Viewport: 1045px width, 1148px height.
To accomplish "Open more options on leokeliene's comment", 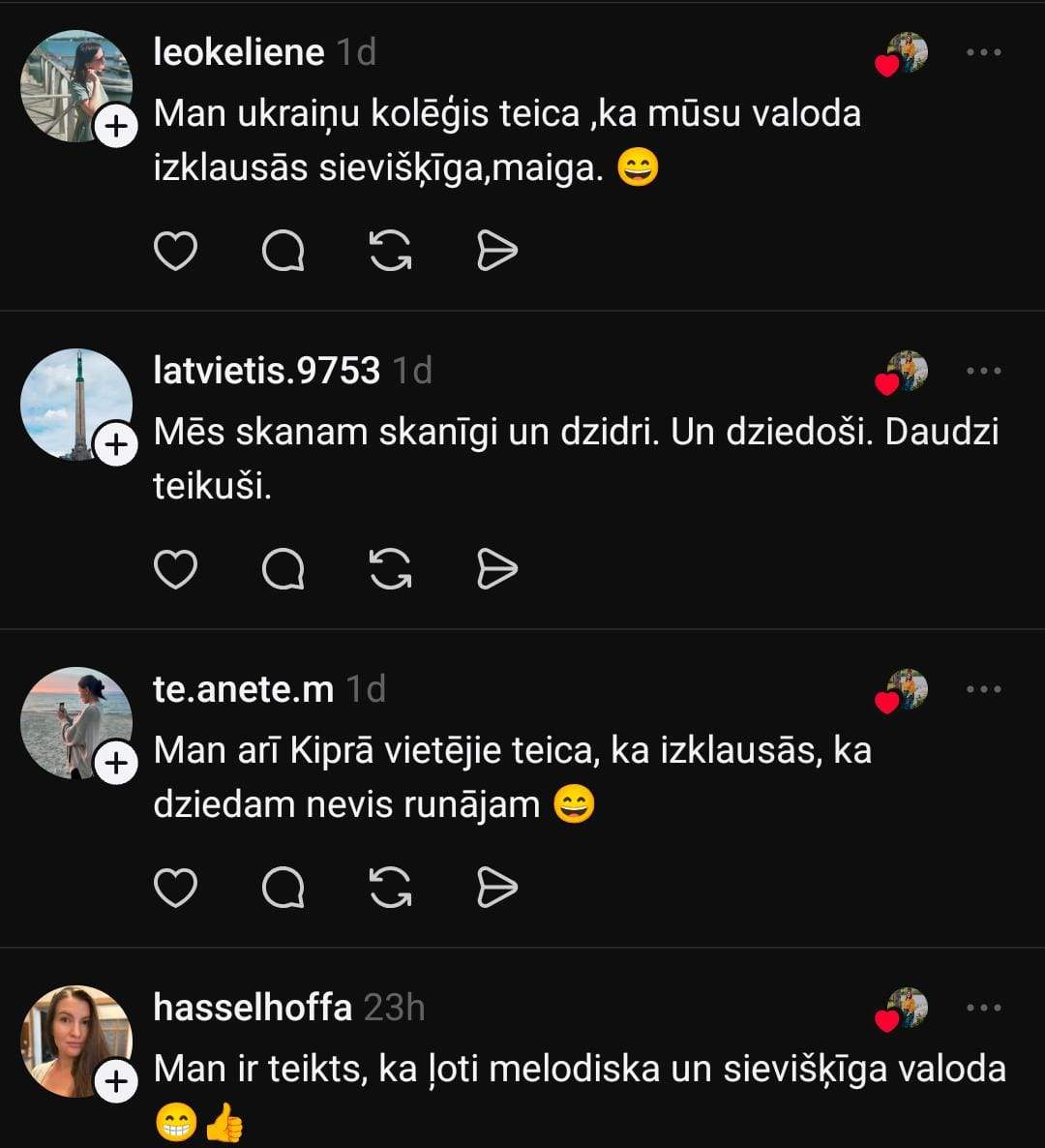I will click(984, 52).
